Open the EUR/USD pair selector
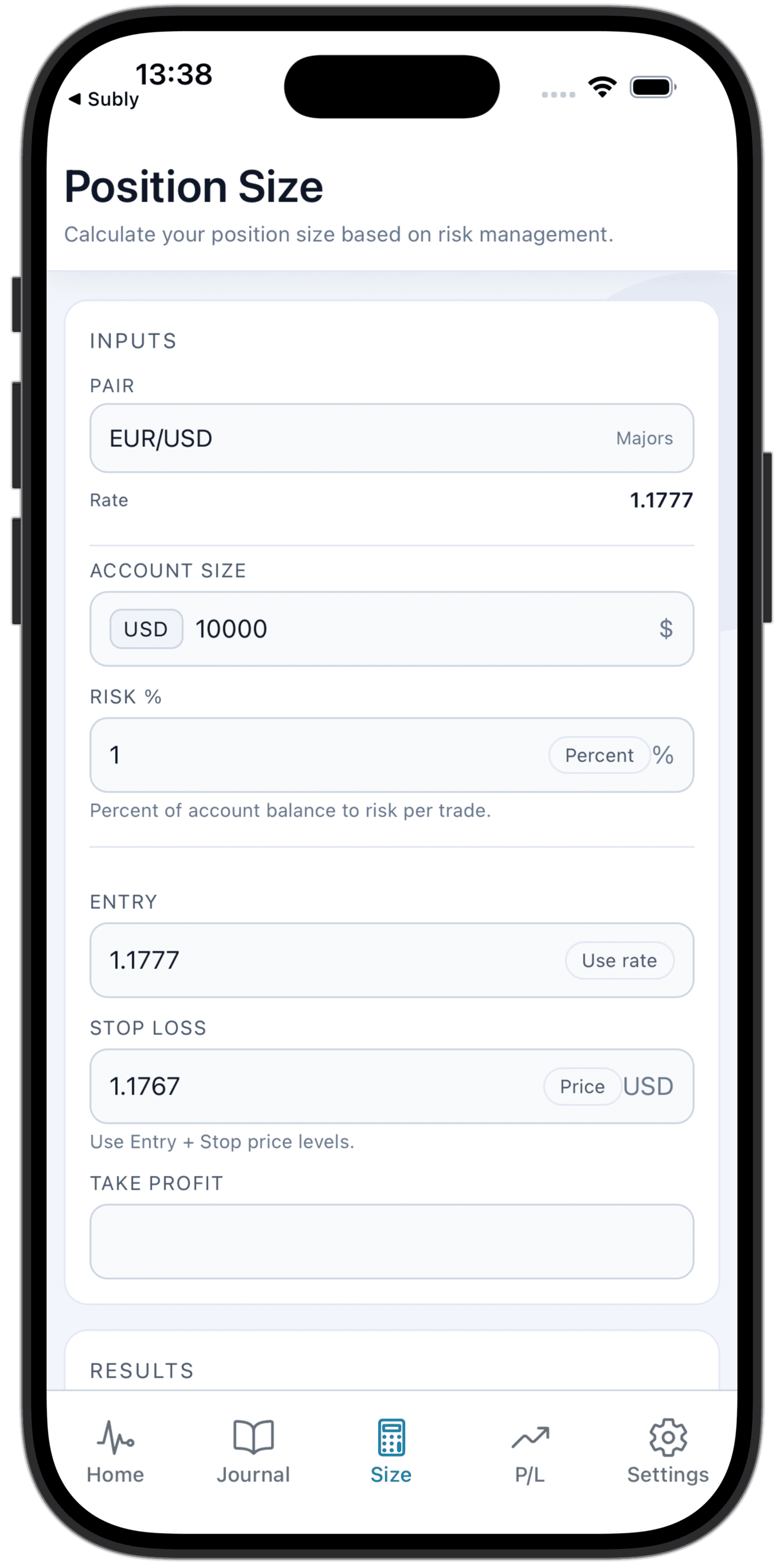 (391, 438)
